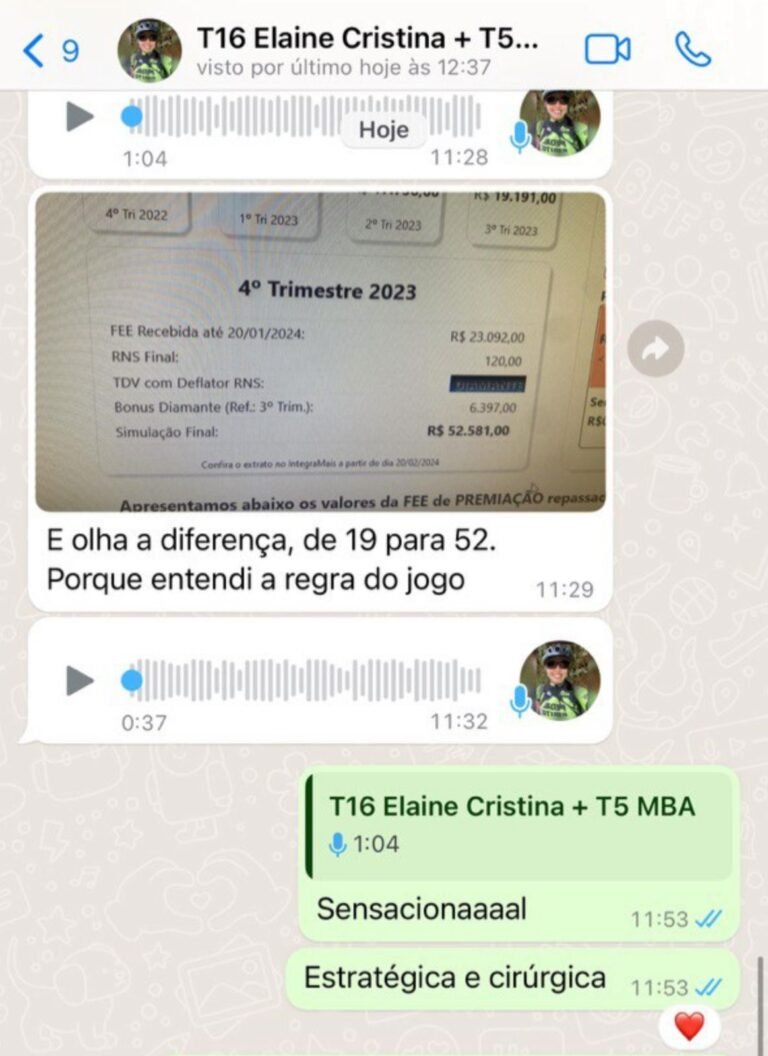Start a voice call
This screenshot has height=1056, width=768.
pos(692,50)
